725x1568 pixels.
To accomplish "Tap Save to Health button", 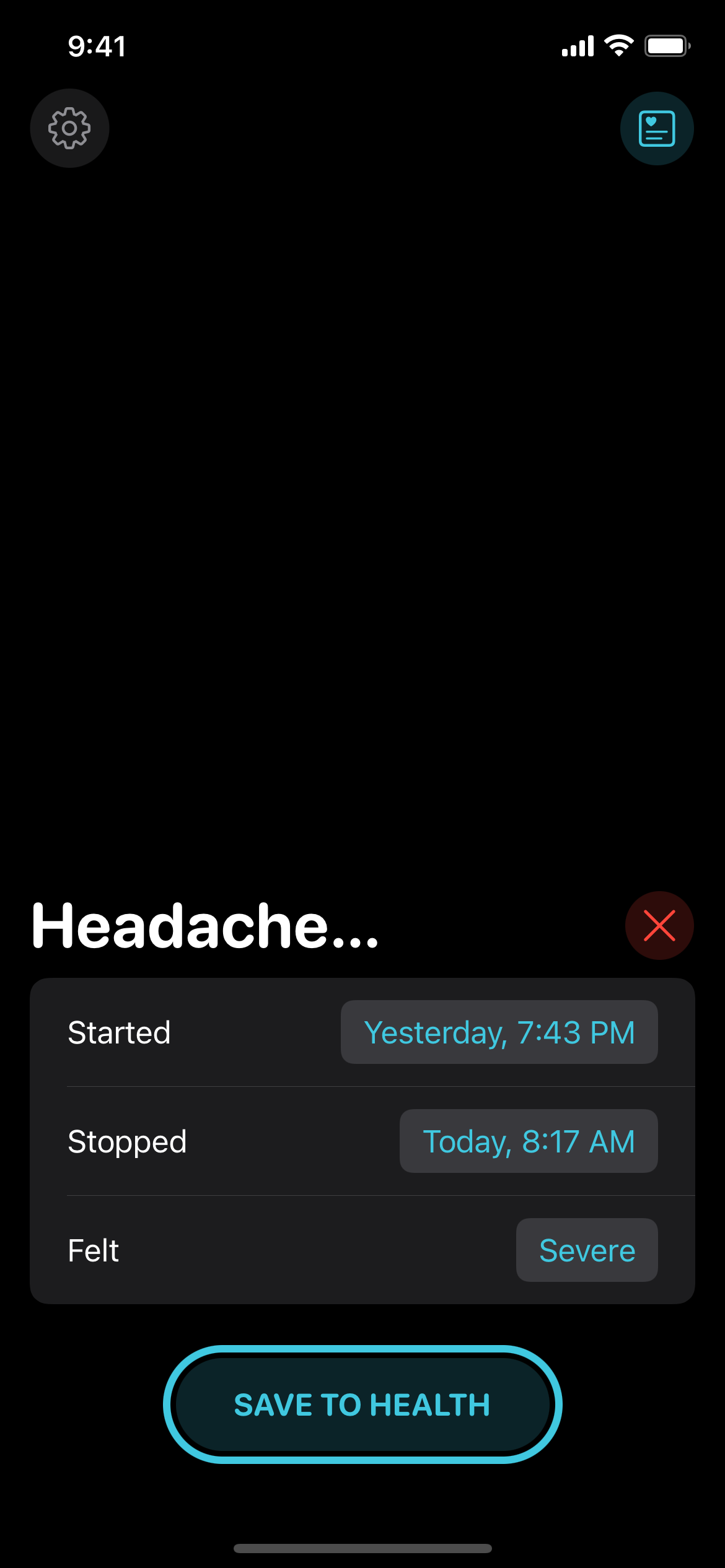I will (362, 1404).
